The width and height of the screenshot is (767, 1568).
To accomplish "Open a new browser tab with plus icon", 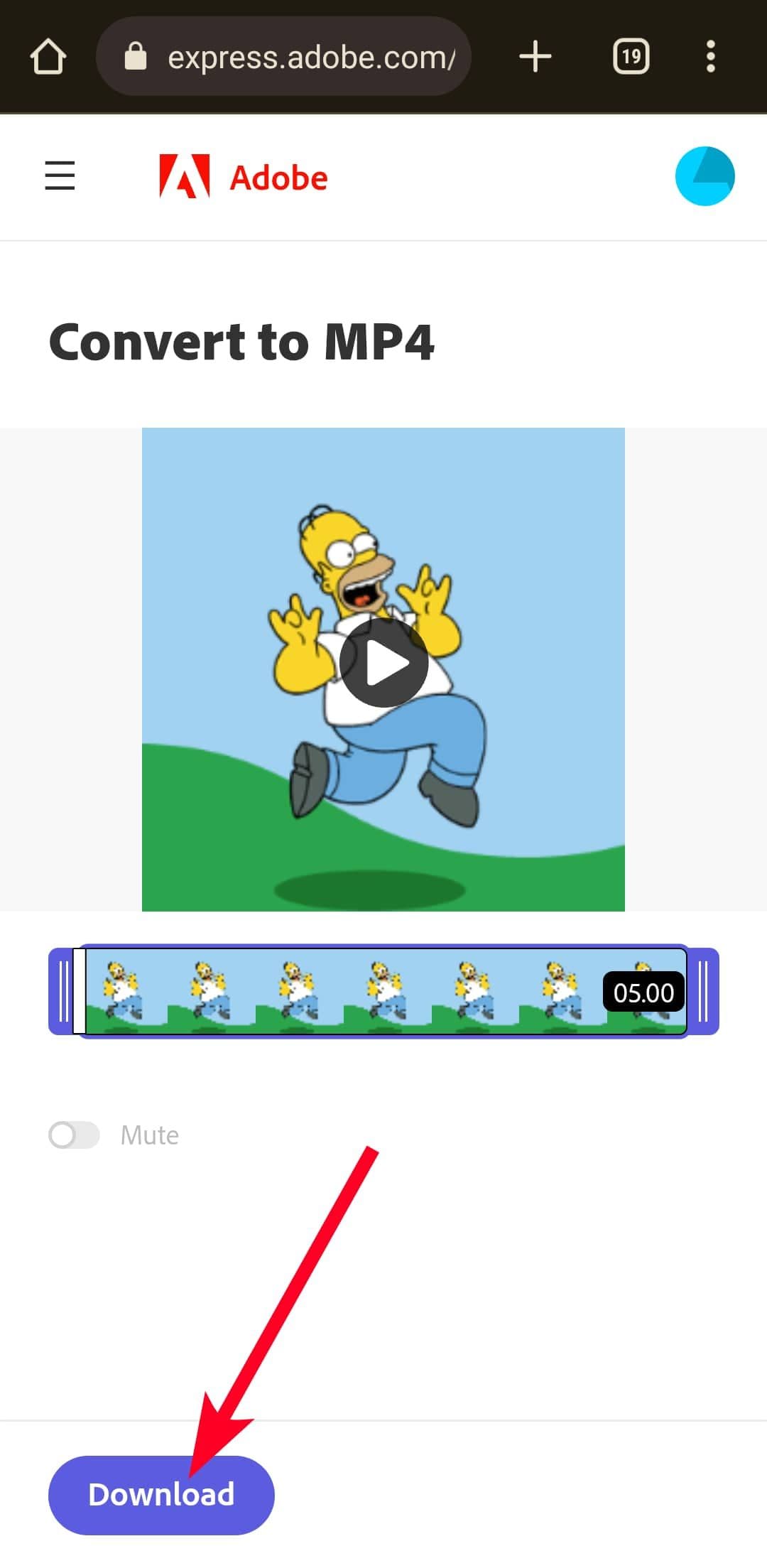I will 536,56.
